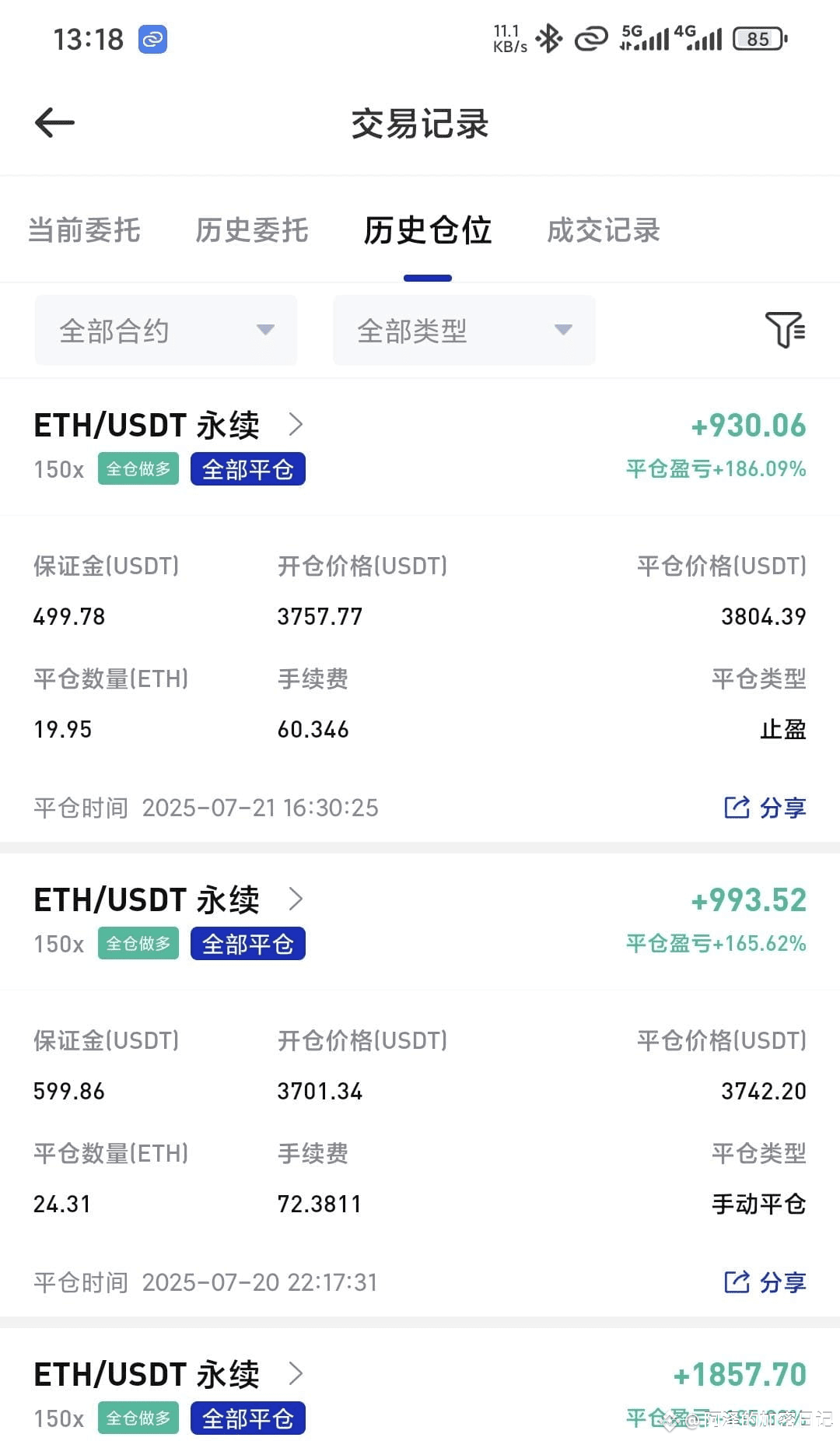The height and width of the screenshot is (1441, 840).
Task: Open the filter icon
Action: 785,330
